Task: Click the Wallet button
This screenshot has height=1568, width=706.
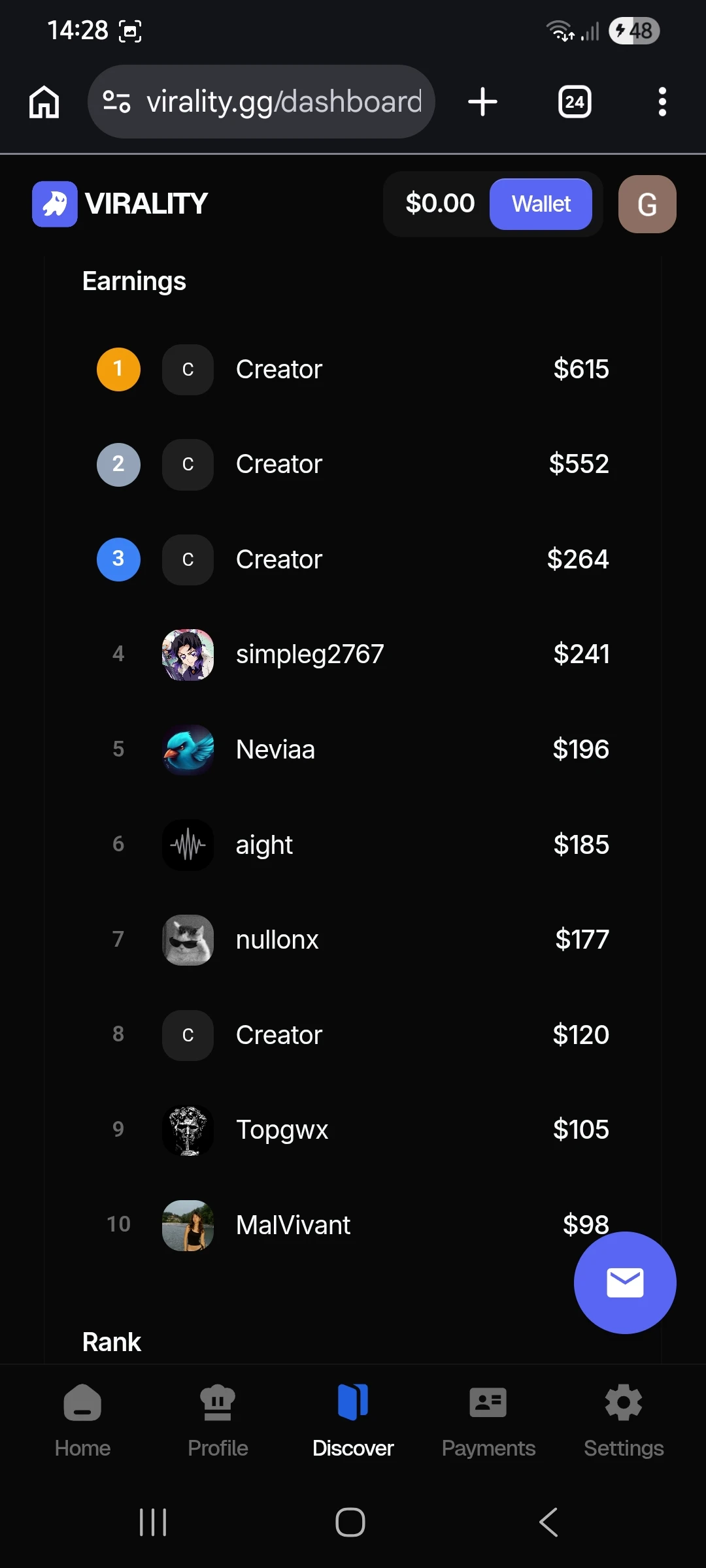Action: click(x=541, y=204)
